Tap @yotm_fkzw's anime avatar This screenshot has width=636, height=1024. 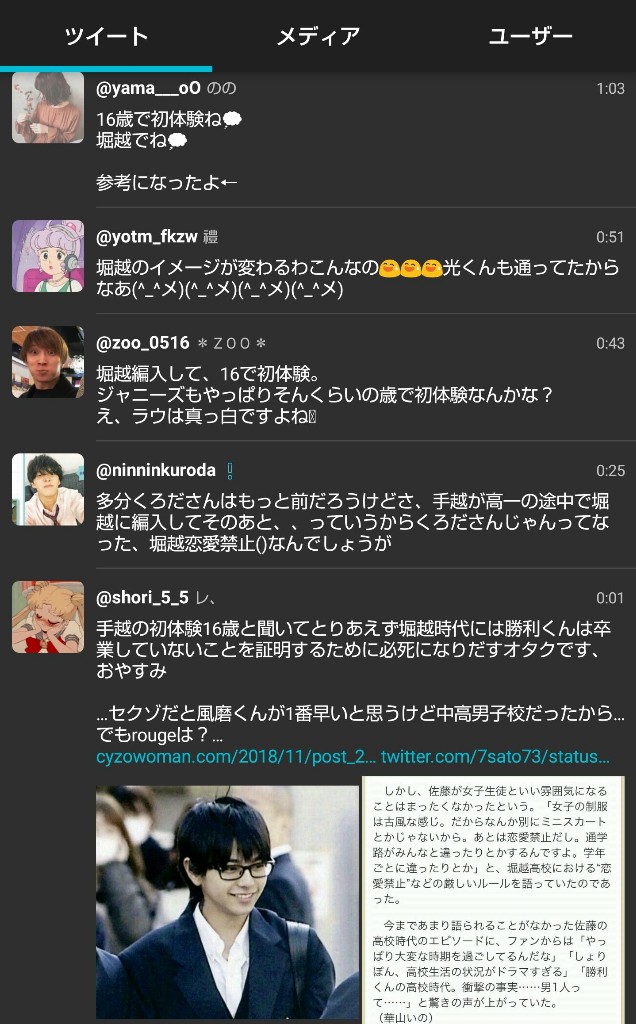click(48, 256)
